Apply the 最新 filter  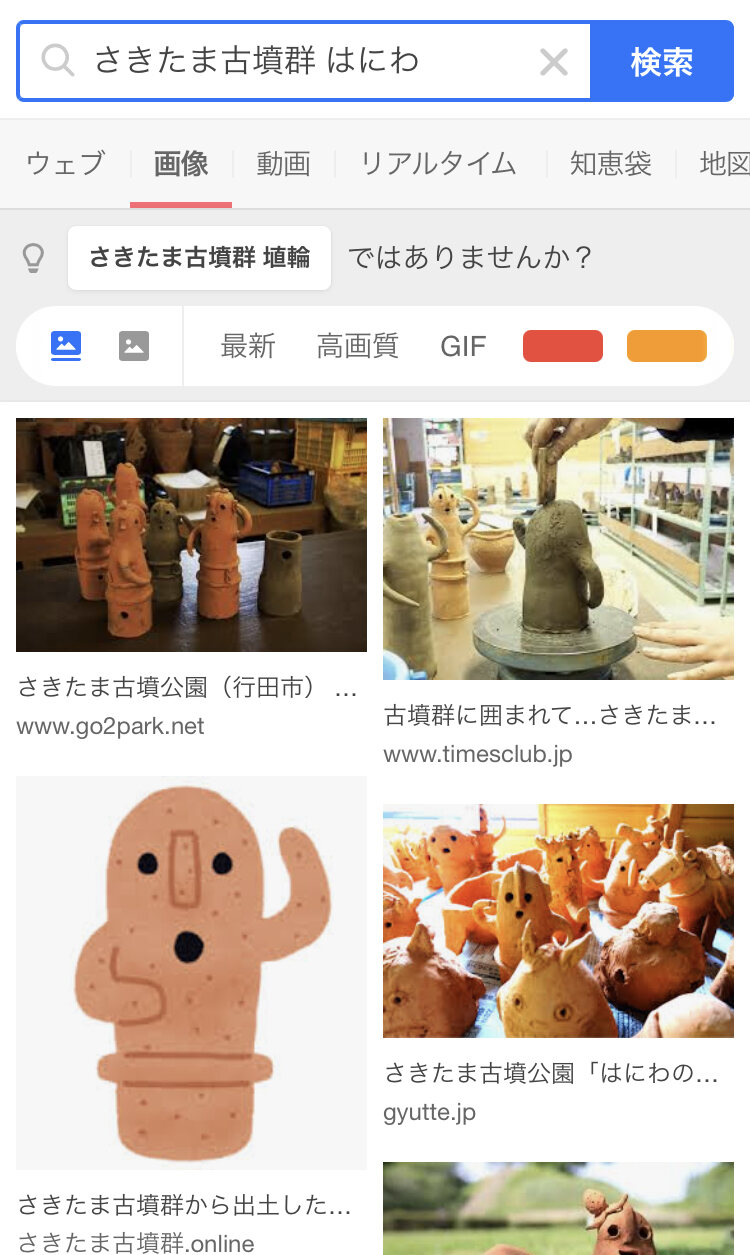click(x=247, y=346)
